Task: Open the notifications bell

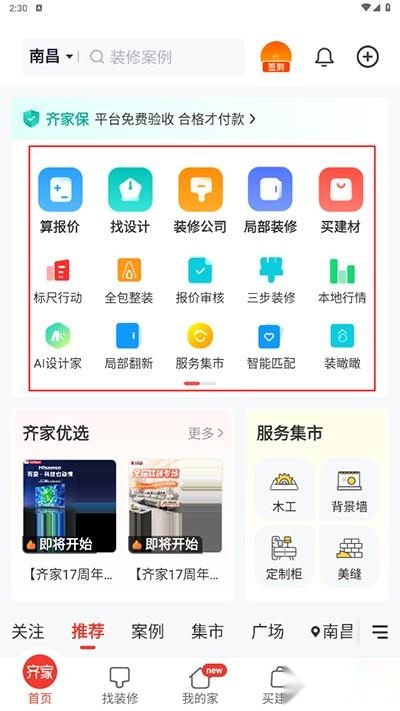Action: (324, 57)
